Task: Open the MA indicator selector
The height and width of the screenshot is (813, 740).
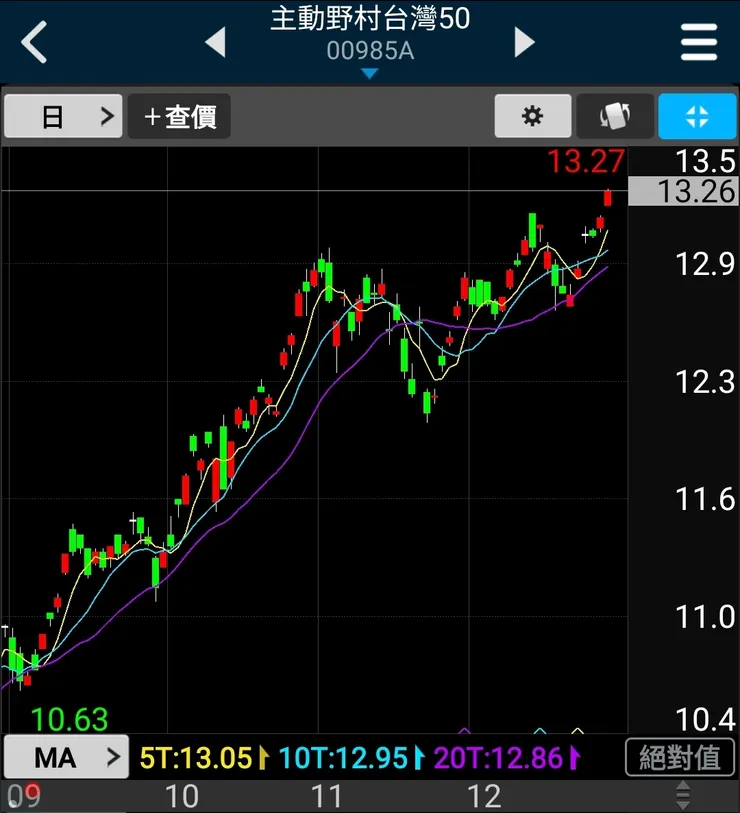Action: point(66,758)
